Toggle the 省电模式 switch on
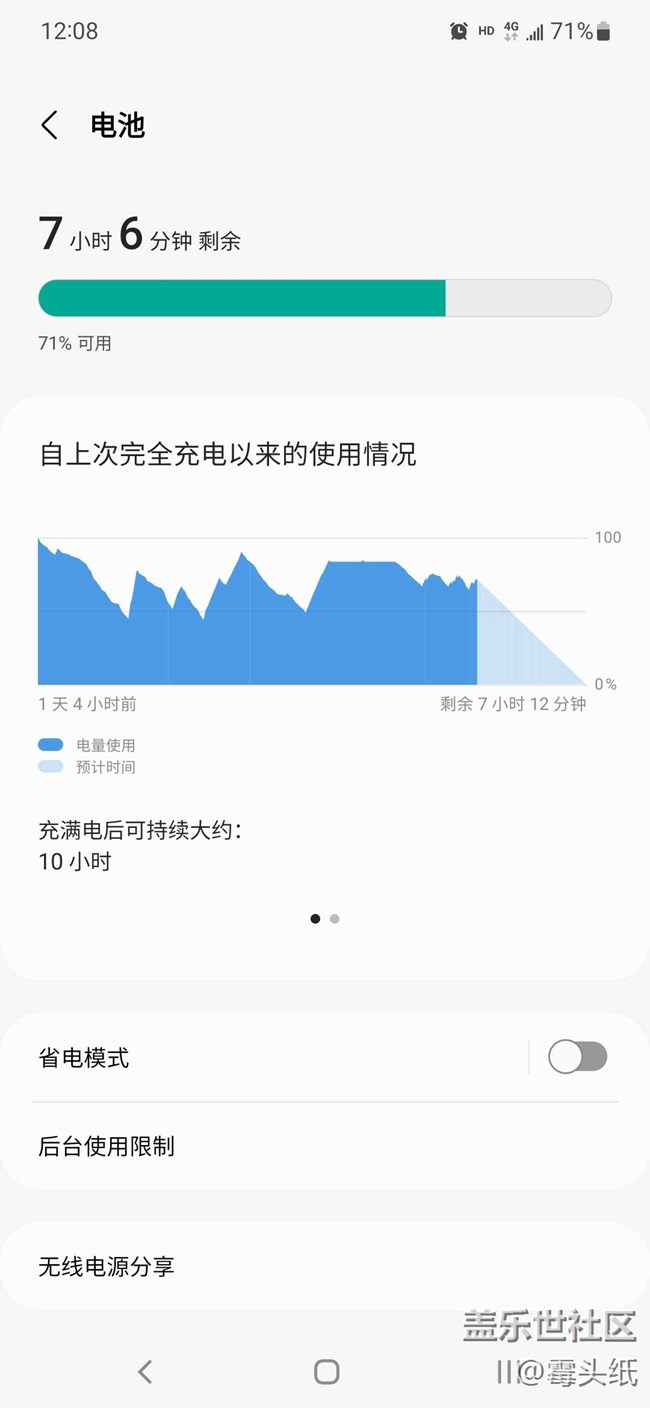Screen dimensions: 650x1408 click(577, 1057)
